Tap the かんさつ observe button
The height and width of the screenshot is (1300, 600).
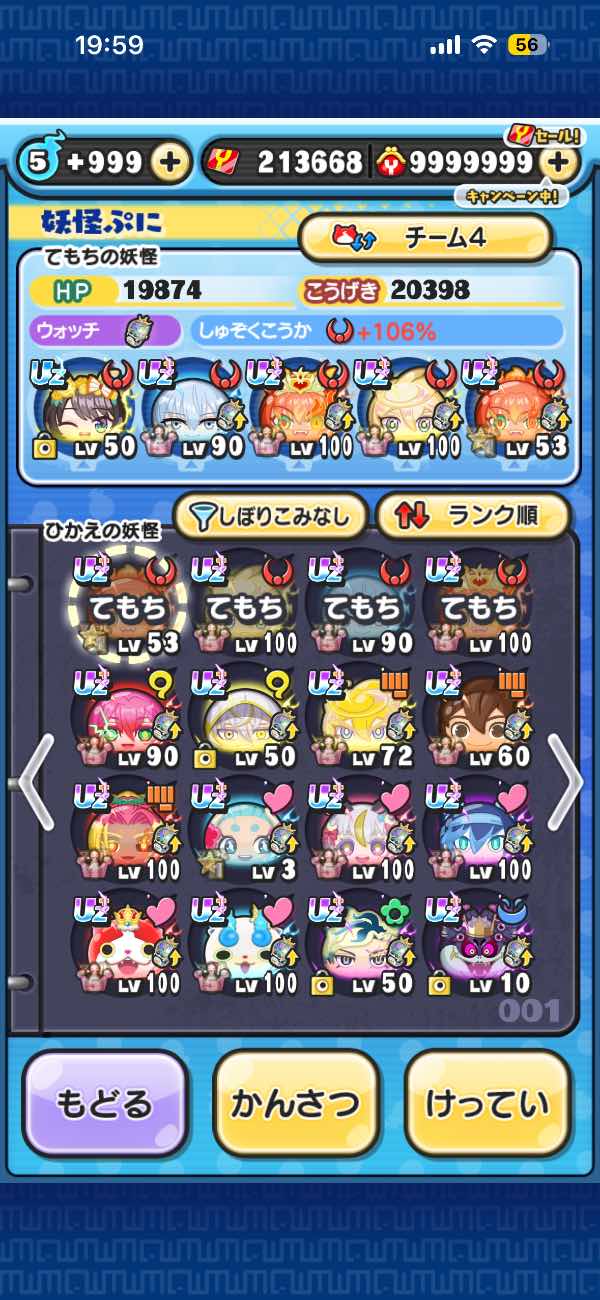[x=296, y=1105]
